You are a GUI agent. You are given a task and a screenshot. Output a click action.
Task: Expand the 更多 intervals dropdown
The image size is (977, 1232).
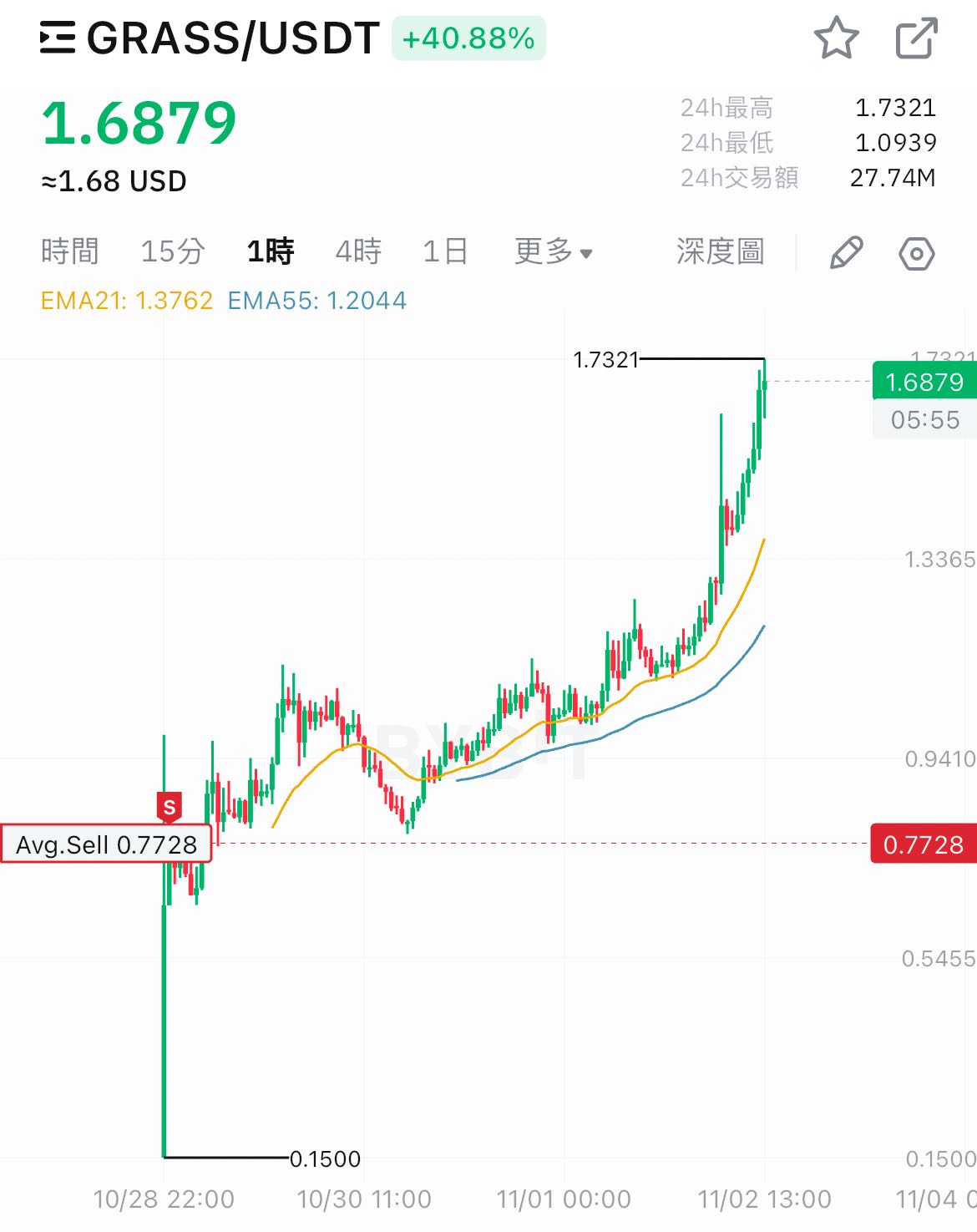553,251
